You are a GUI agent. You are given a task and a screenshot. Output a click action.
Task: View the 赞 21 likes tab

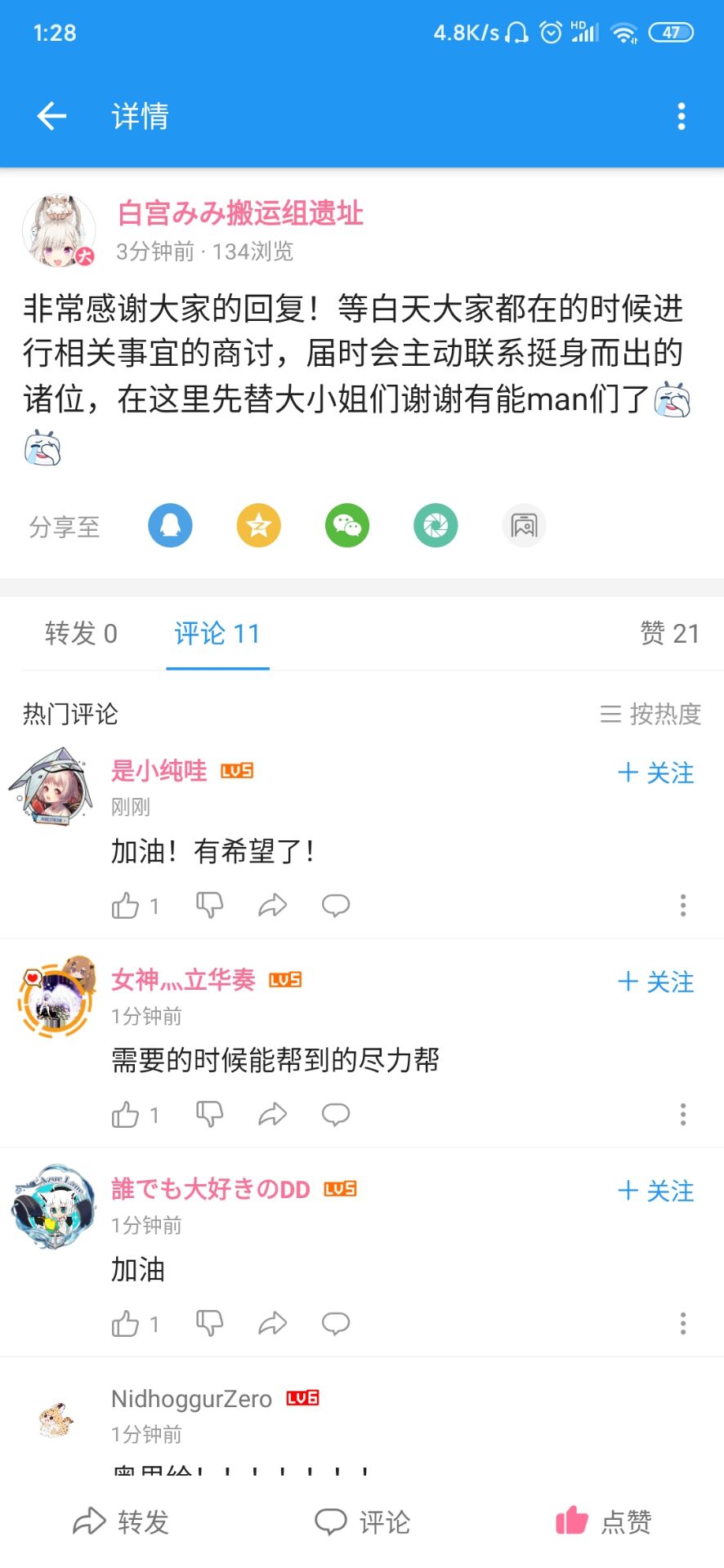tap(669, 633)
